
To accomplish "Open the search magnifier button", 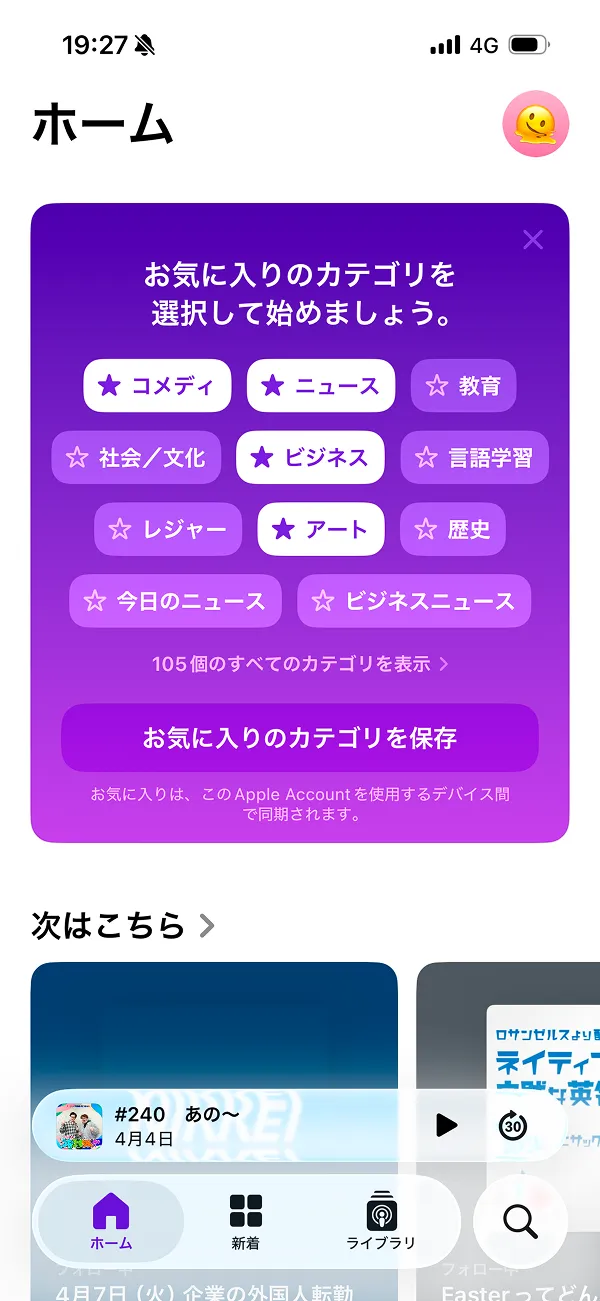I will (520, 1221).
